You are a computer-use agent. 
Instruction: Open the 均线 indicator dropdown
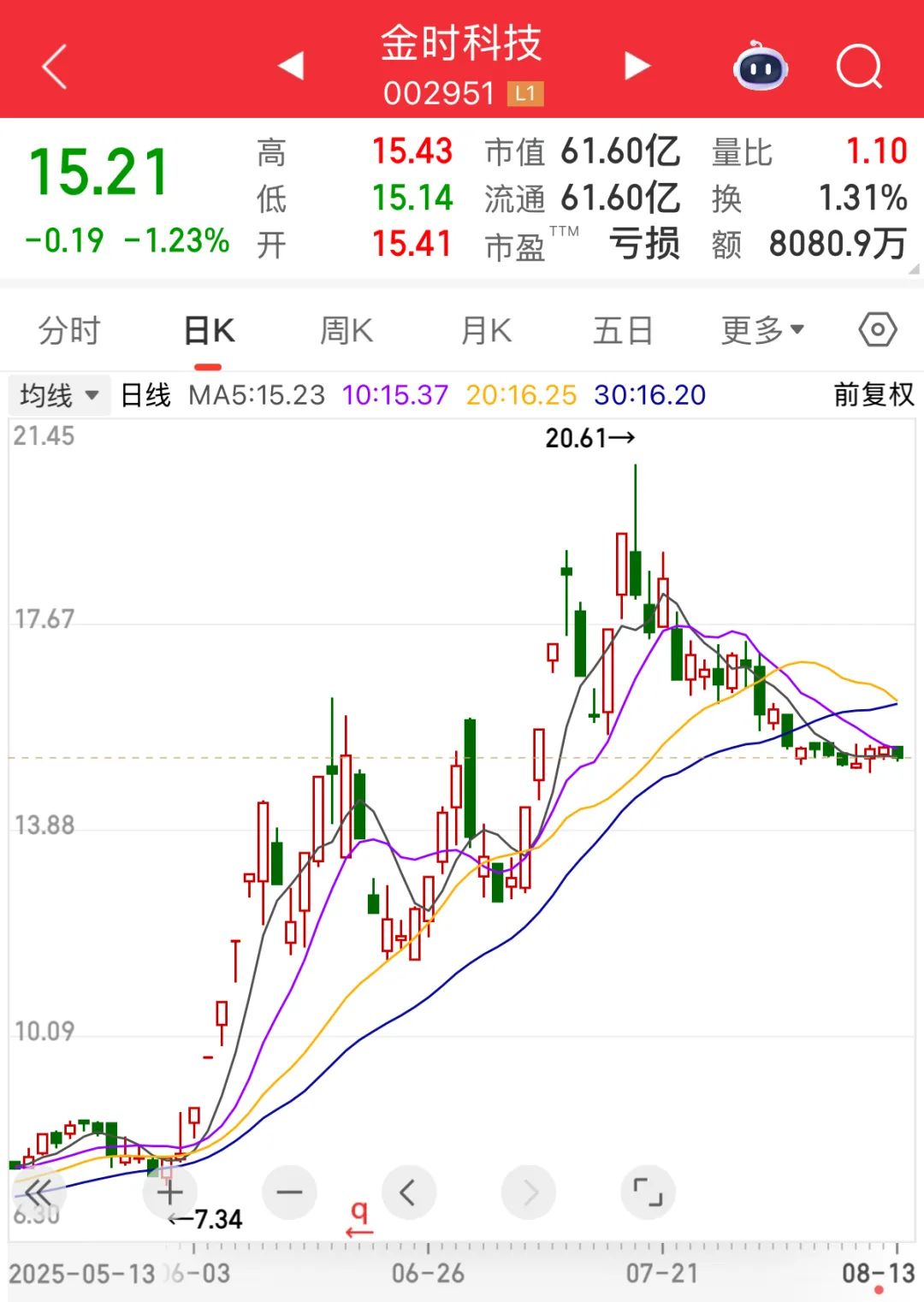click(59, 395)
